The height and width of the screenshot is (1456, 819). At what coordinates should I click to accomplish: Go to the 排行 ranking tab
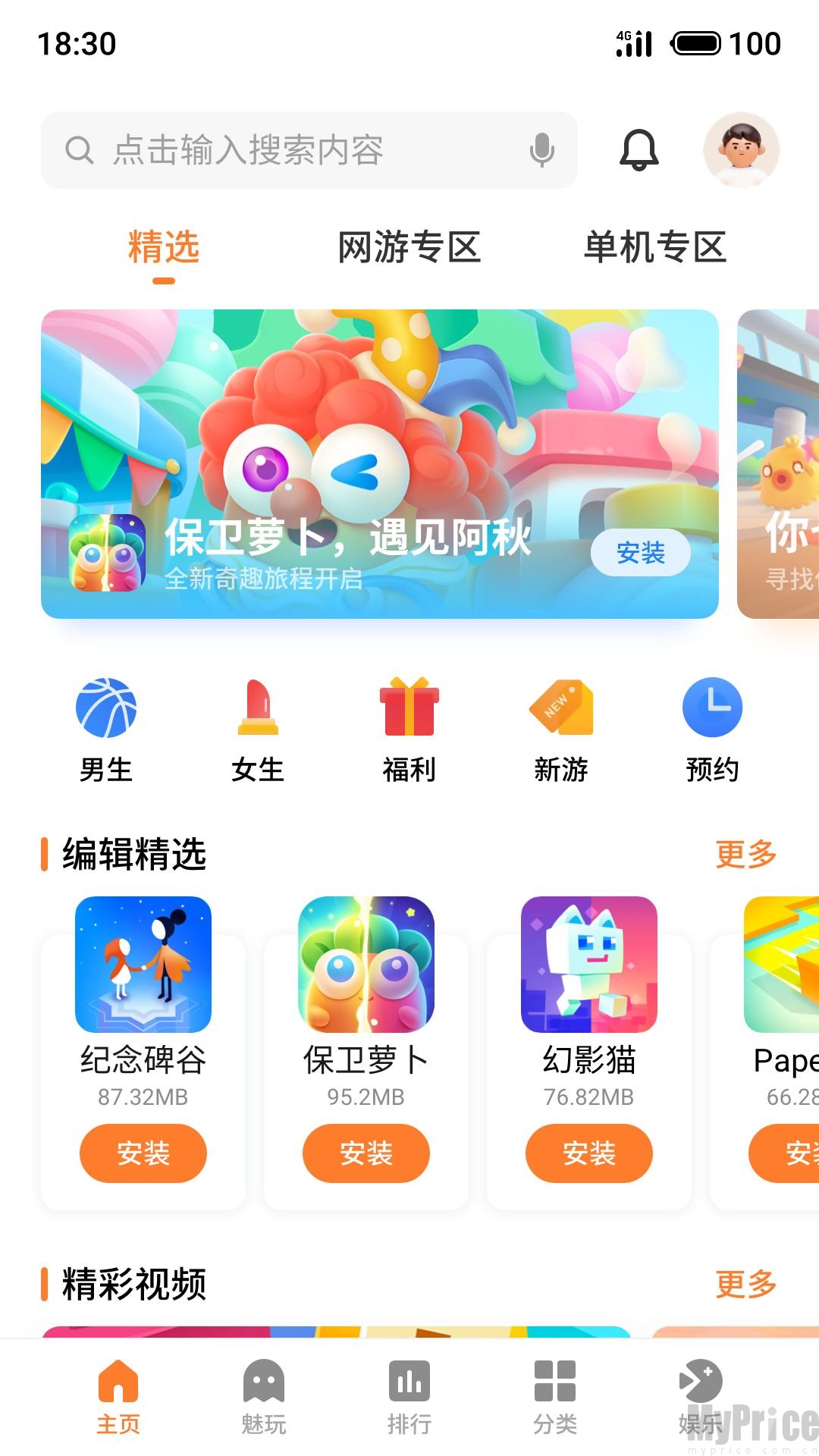[409, 1397]
